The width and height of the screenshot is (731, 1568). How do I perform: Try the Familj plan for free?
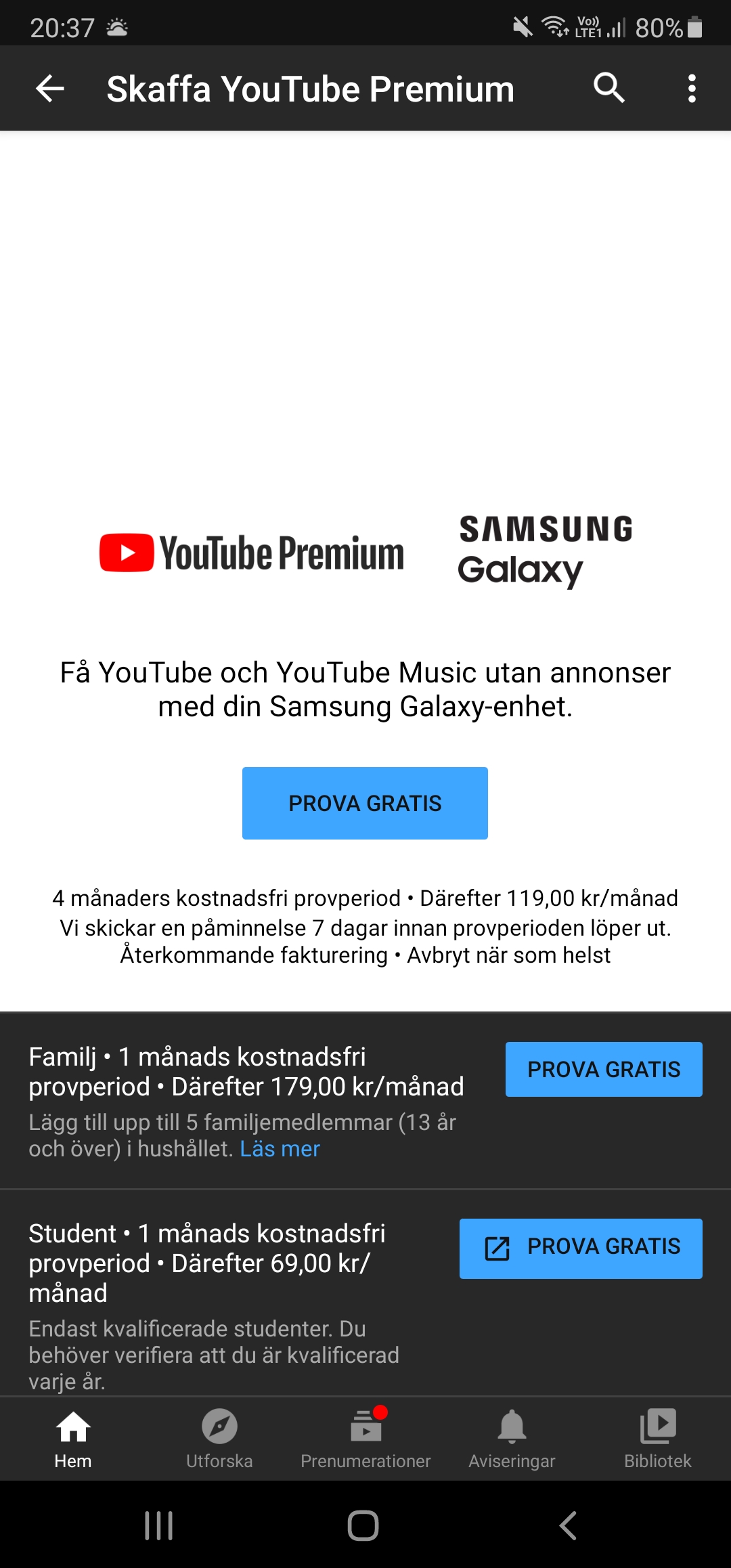(x=603, y=1069)
